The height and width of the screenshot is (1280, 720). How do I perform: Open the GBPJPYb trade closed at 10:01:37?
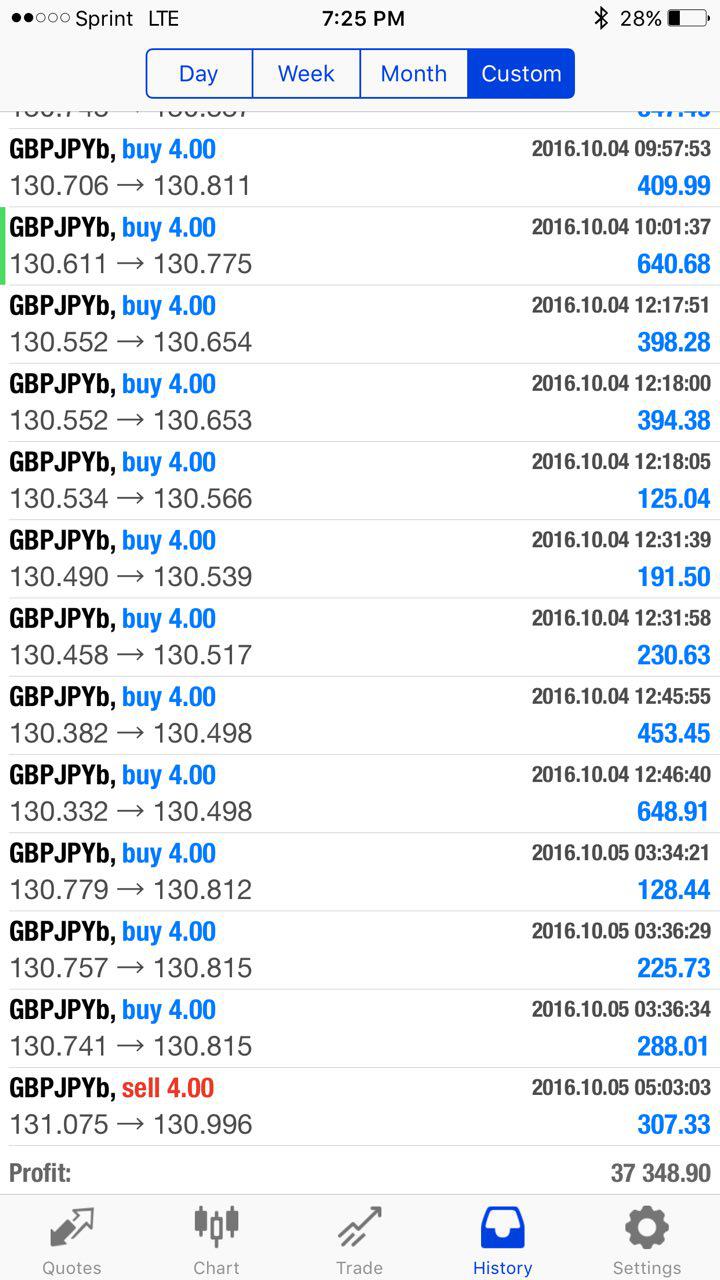point(360,246)
